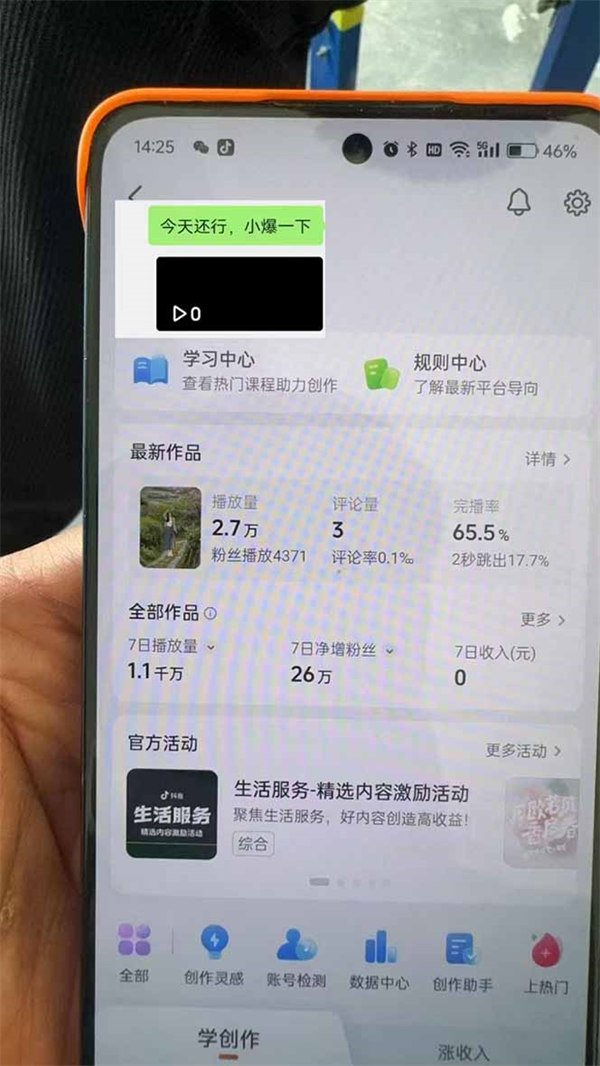This screenshot has width=600, height=1066.
Task: Open 数据中心
Action: 379,958
